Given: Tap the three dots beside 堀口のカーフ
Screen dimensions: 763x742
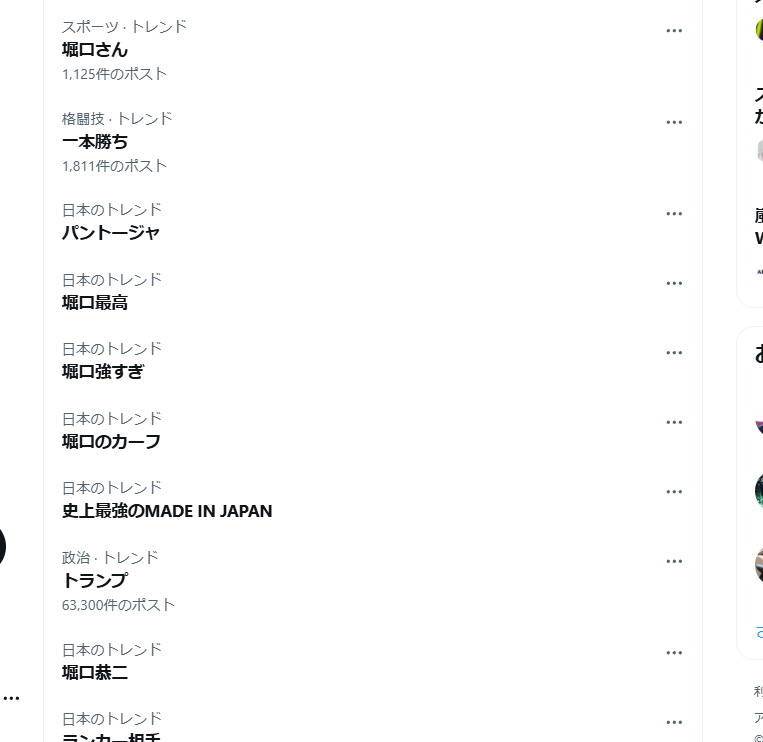Looking at the screenshot, I should 674,423.
